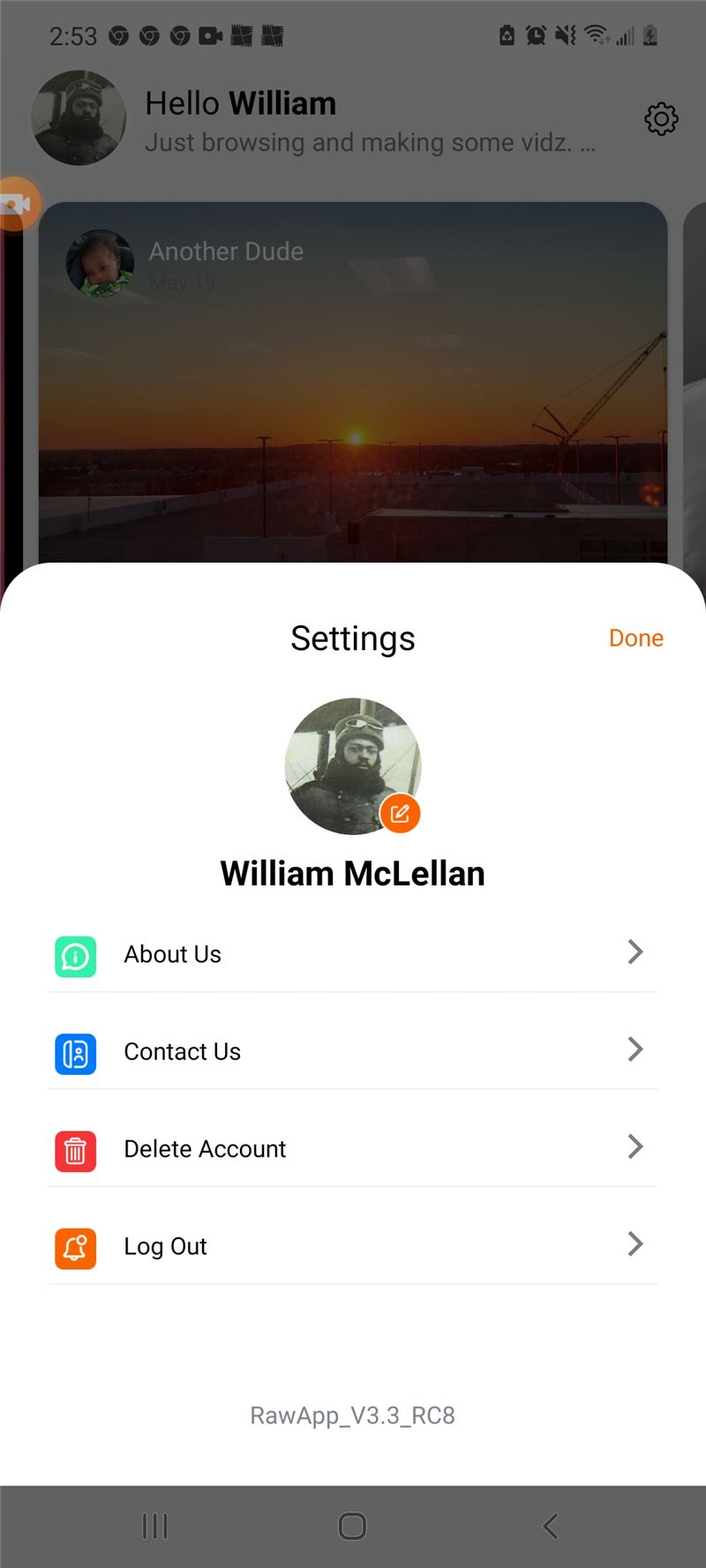Choose Log Out
Image resolution: width=706 pixels, height=1568 pixels.
353,1245
